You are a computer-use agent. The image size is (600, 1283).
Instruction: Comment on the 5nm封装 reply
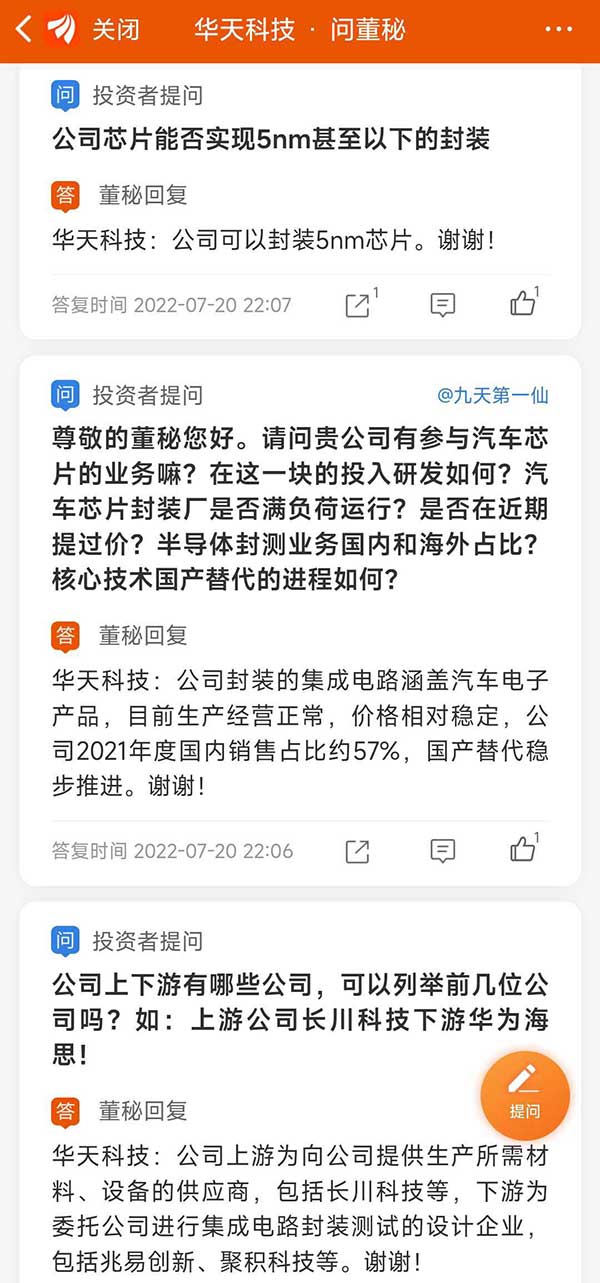point(443,305)
